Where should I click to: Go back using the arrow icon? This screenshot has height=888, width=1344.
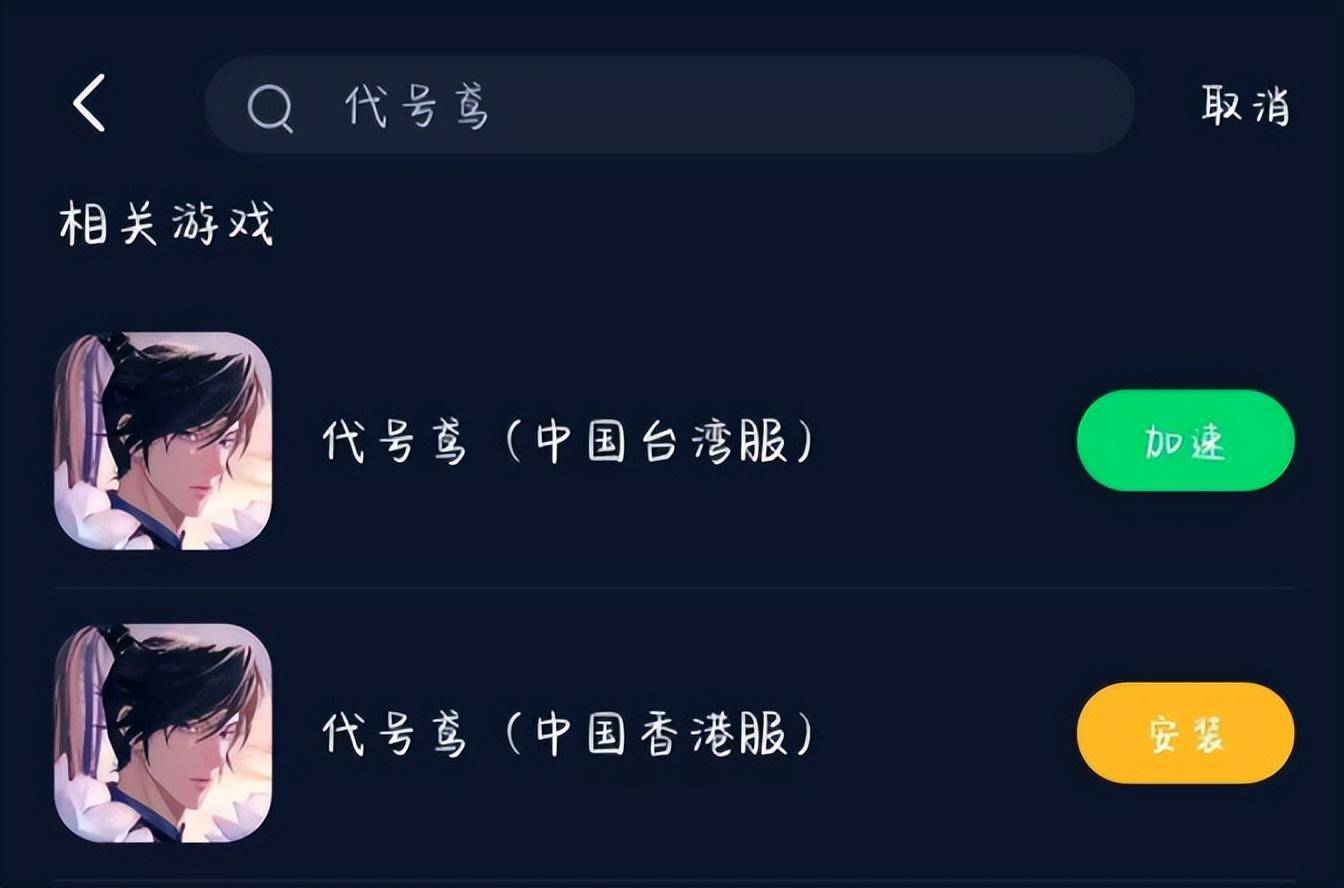click(x=89, y=104)
